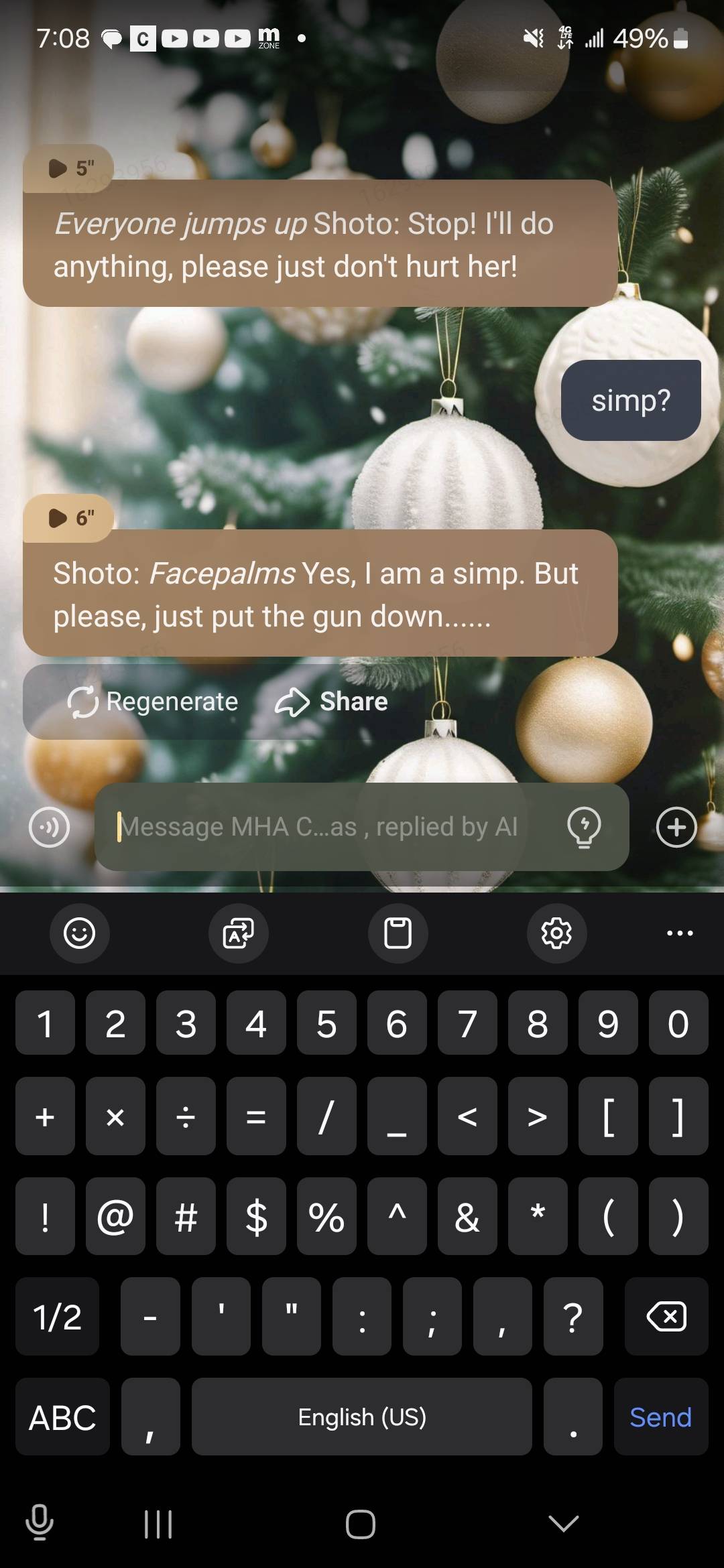
Task: Switch to voice input mode icon
Action: point(49,827)
